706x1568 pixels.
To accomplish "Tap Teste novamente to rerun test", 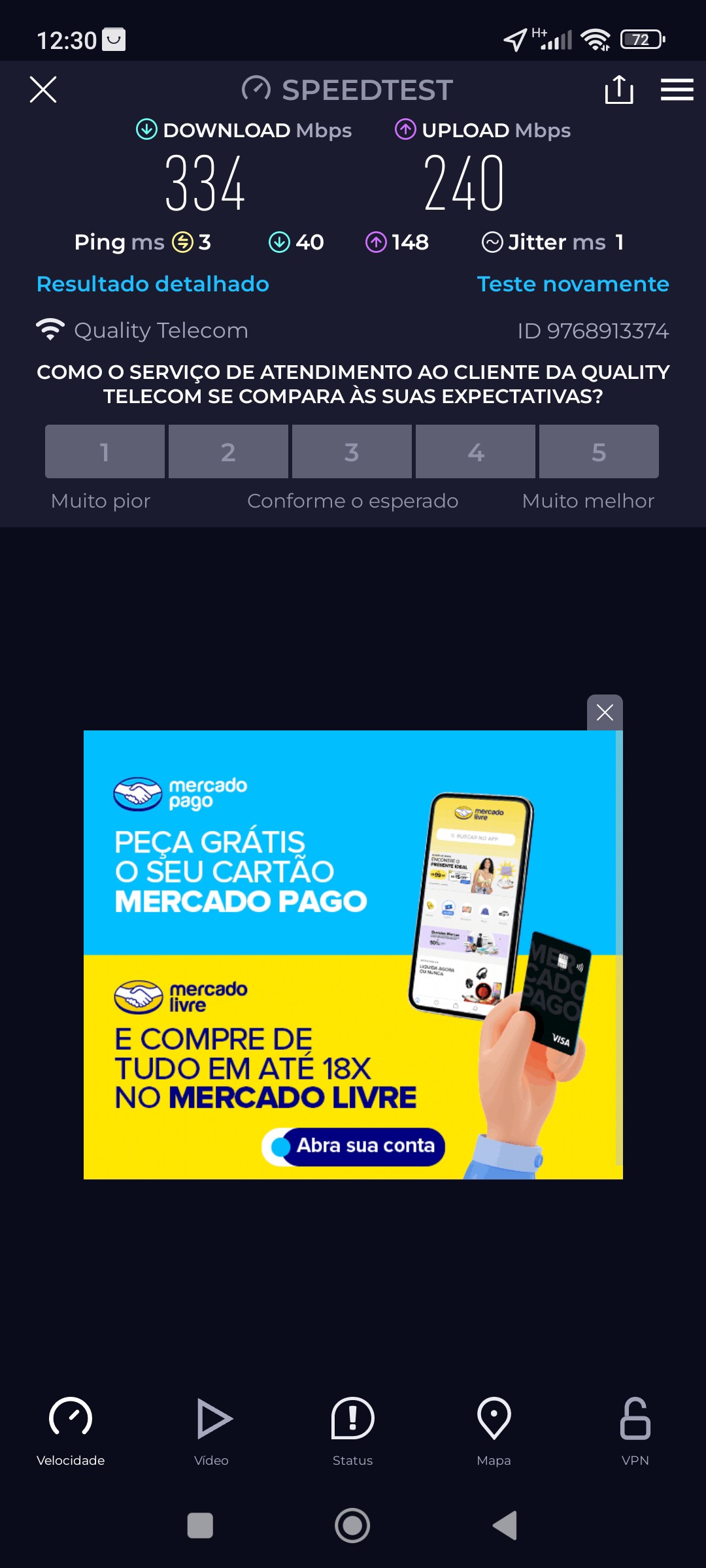I will pyautogui.click(x=573, y=284).
